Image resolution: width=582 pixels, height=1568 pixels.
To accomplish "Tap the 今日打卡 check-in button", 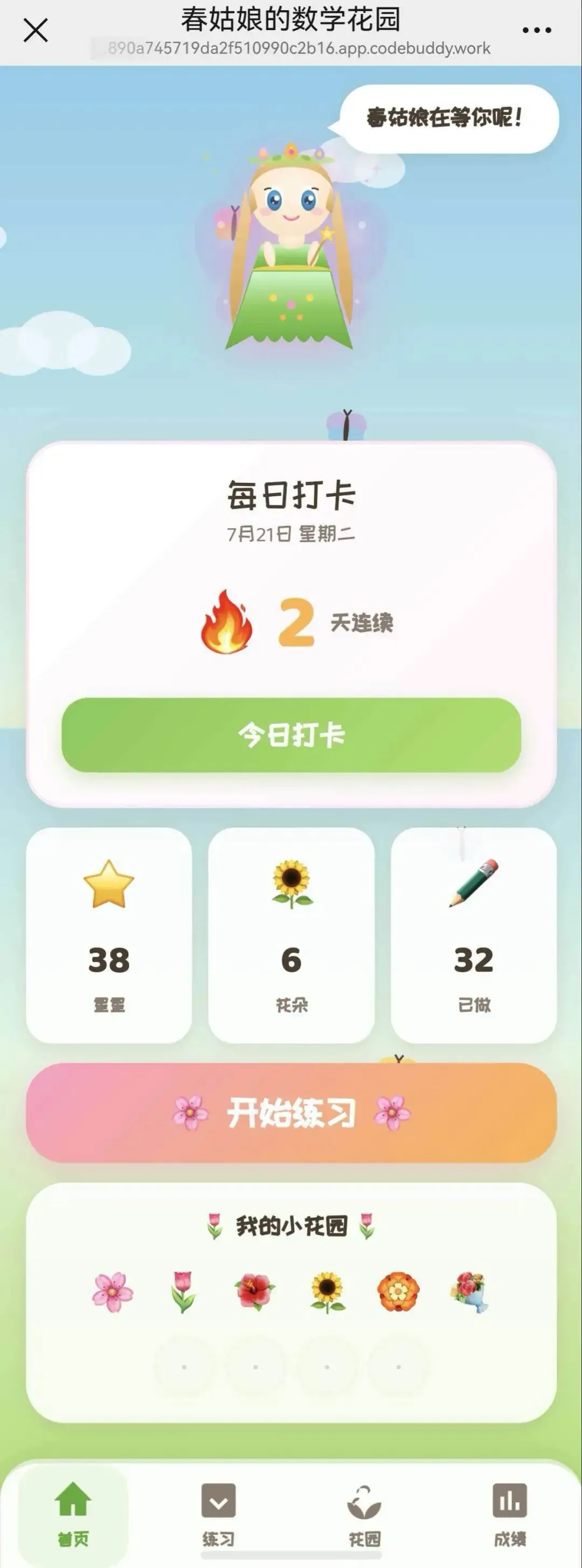I will [291, 734].
